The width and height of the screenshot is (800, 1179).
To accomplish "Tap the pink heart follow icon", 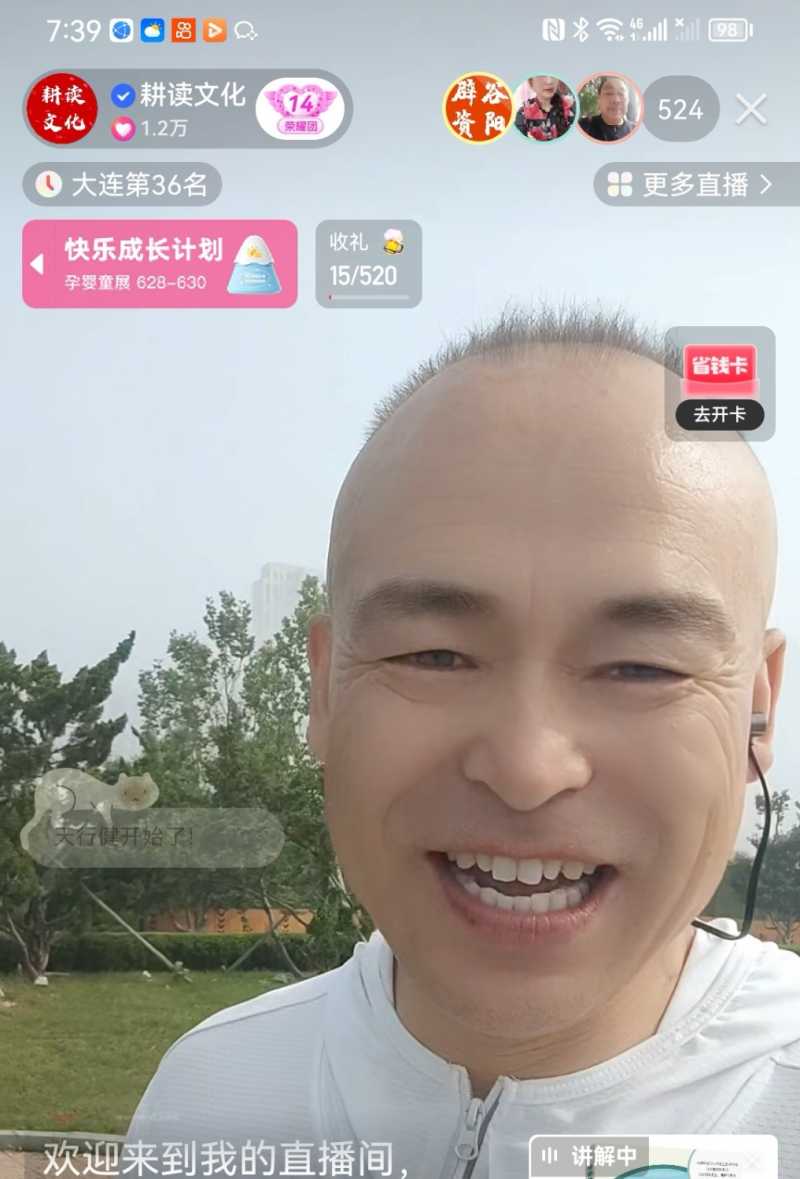I will (x=122, y=129).
